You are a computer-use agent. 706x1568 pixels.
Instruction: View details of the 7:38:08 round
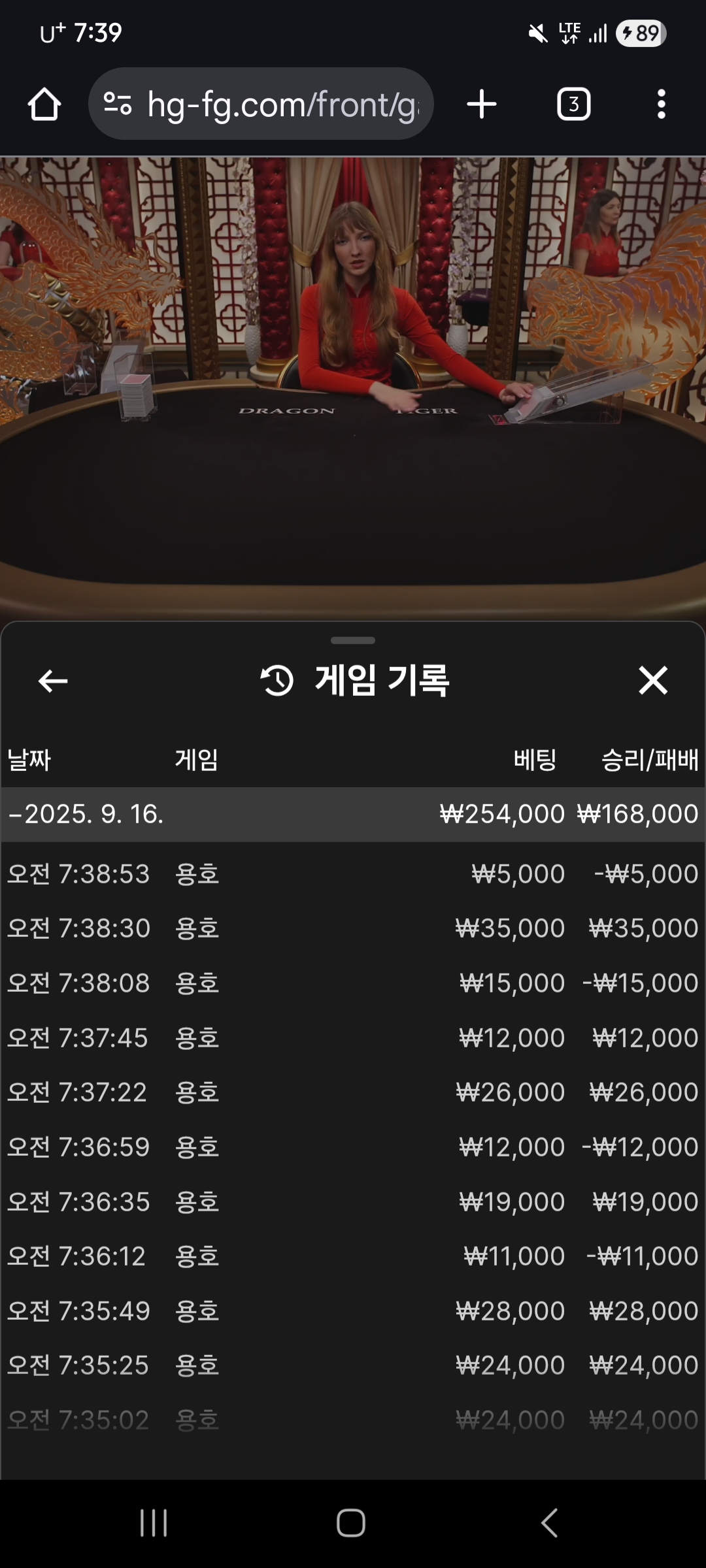353,983
